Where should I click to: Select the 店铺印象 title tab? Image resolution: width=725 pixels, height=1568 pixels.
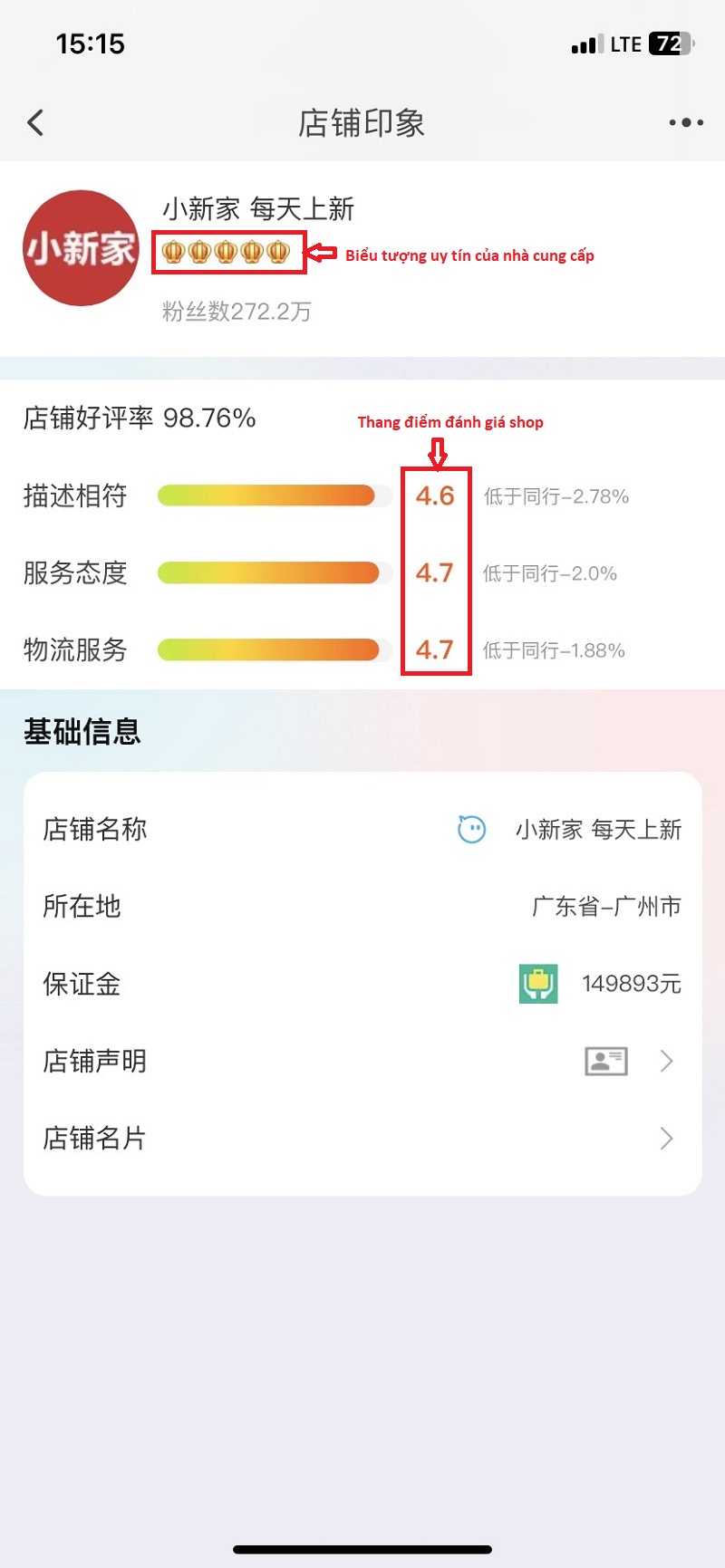tap(362, 122)
